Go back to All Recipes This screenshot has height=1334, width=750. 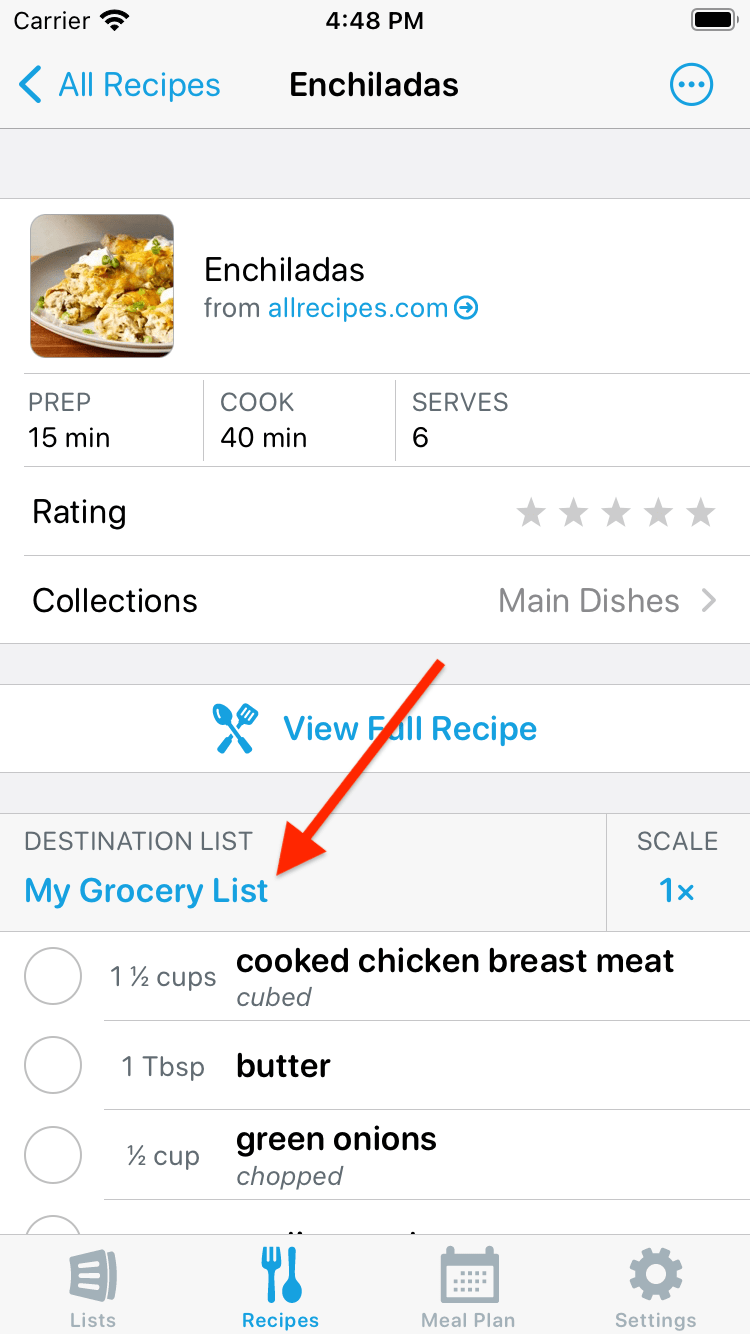point(120,85)
